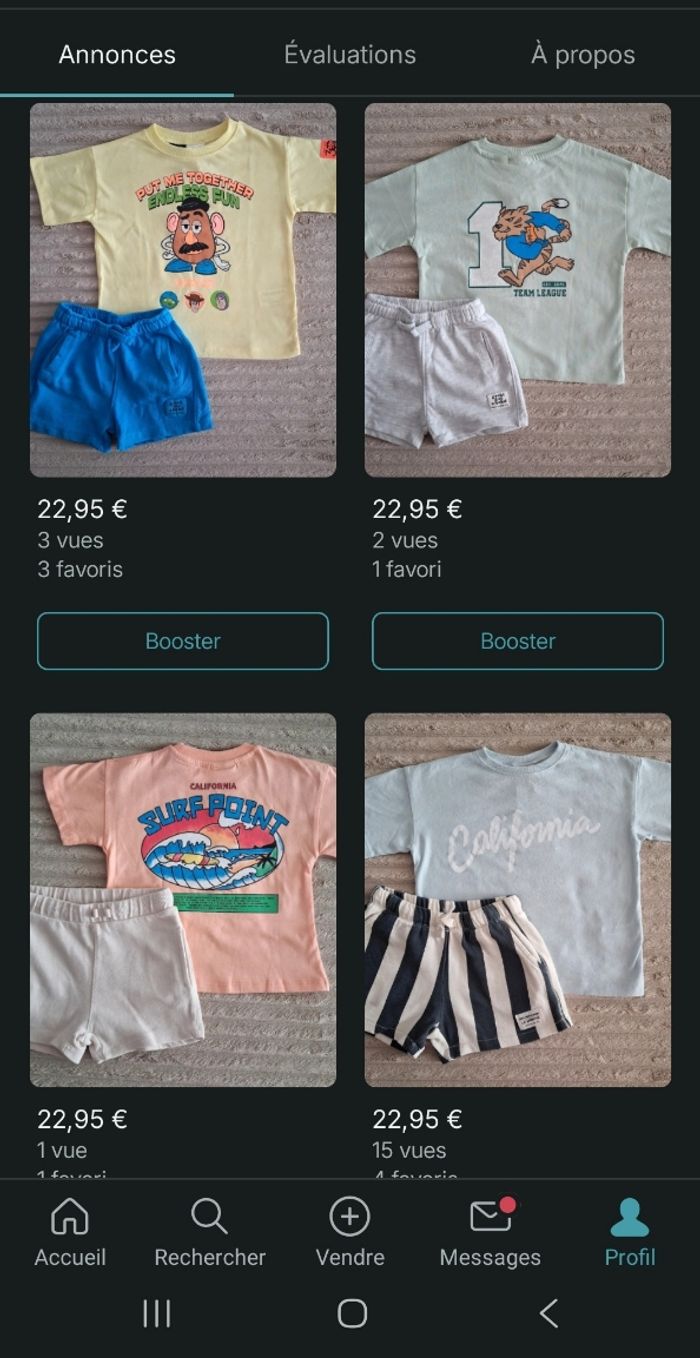
Task: Open Messages inbox
Action: coord(490,1233)
